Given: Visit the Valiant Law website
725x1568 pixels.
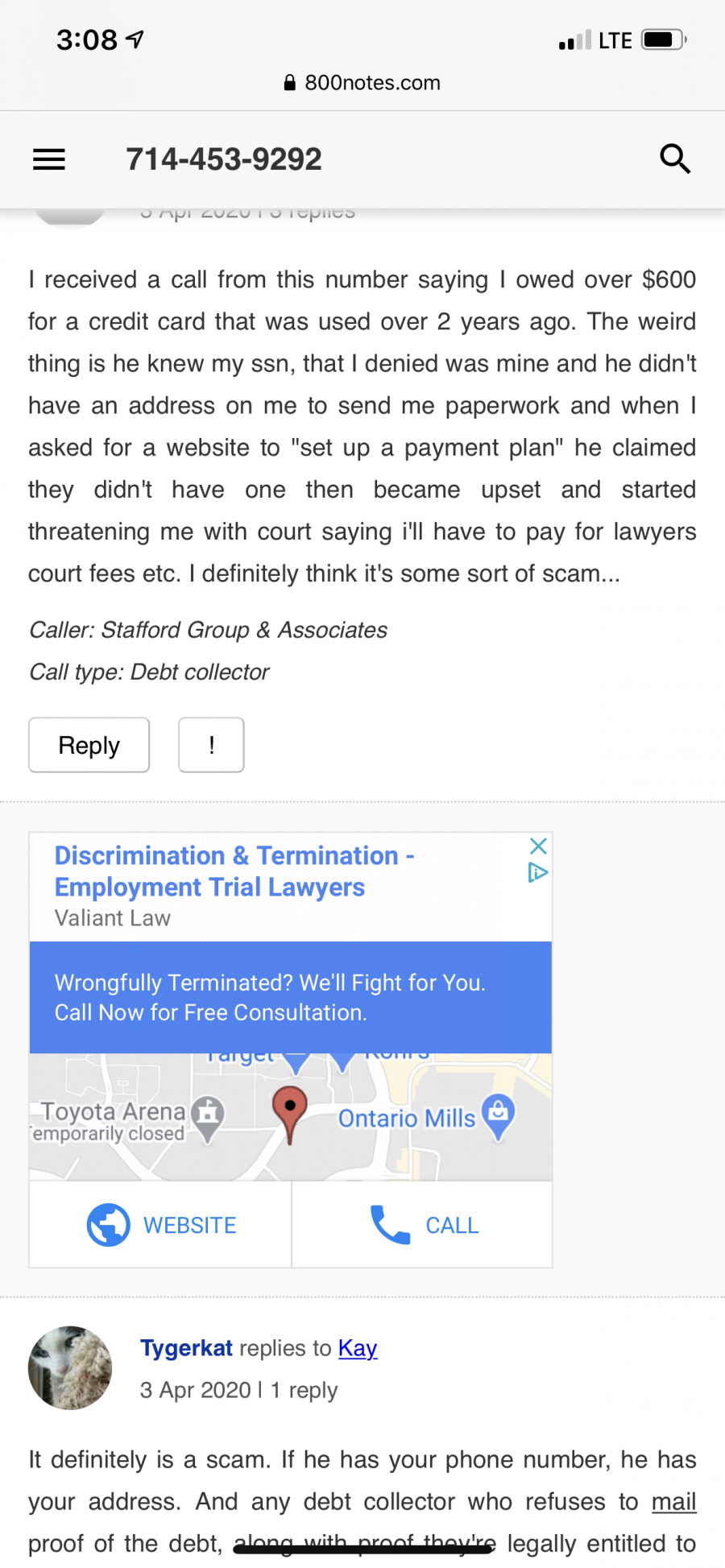Looking at the screenshot, I should (160, 1225).
